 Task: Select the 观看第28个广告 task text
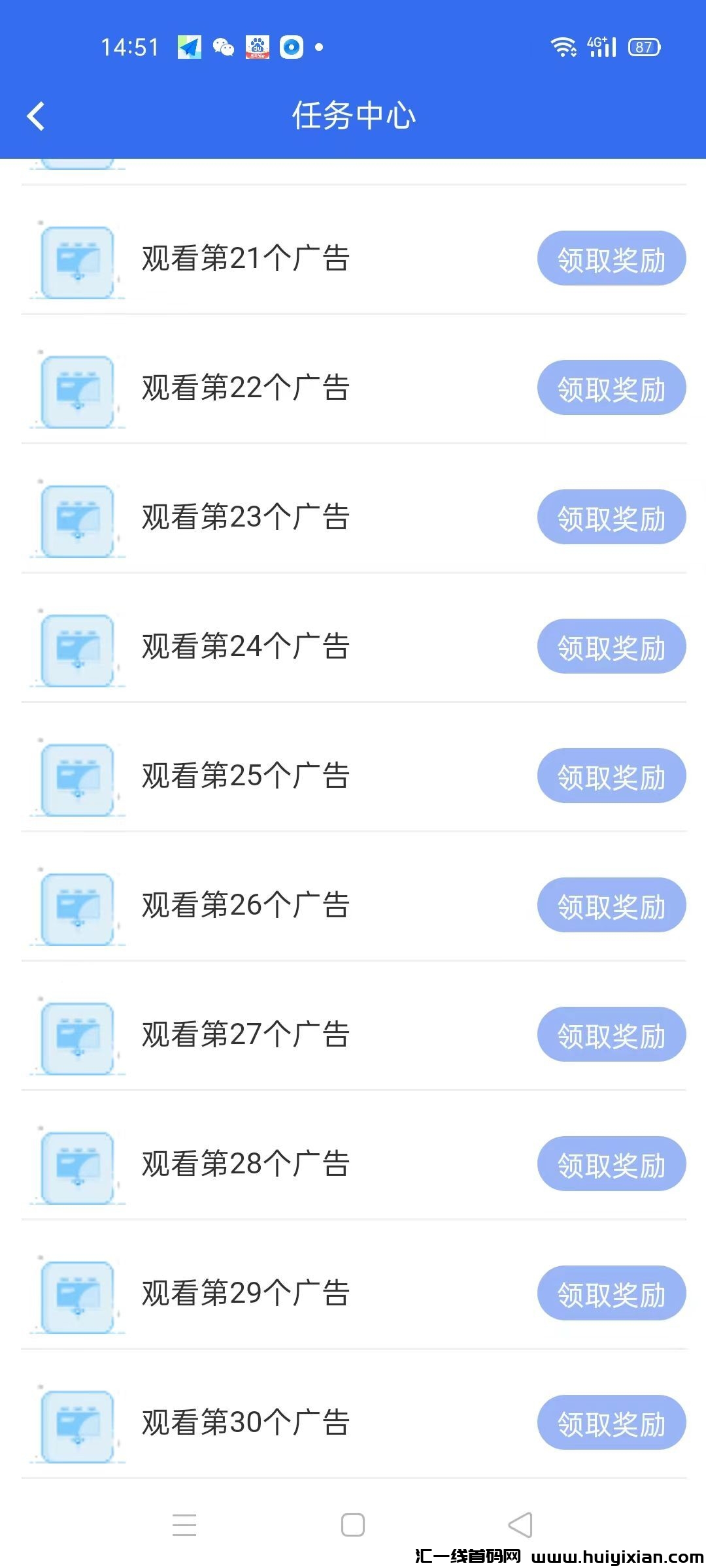coord(245,1164)
